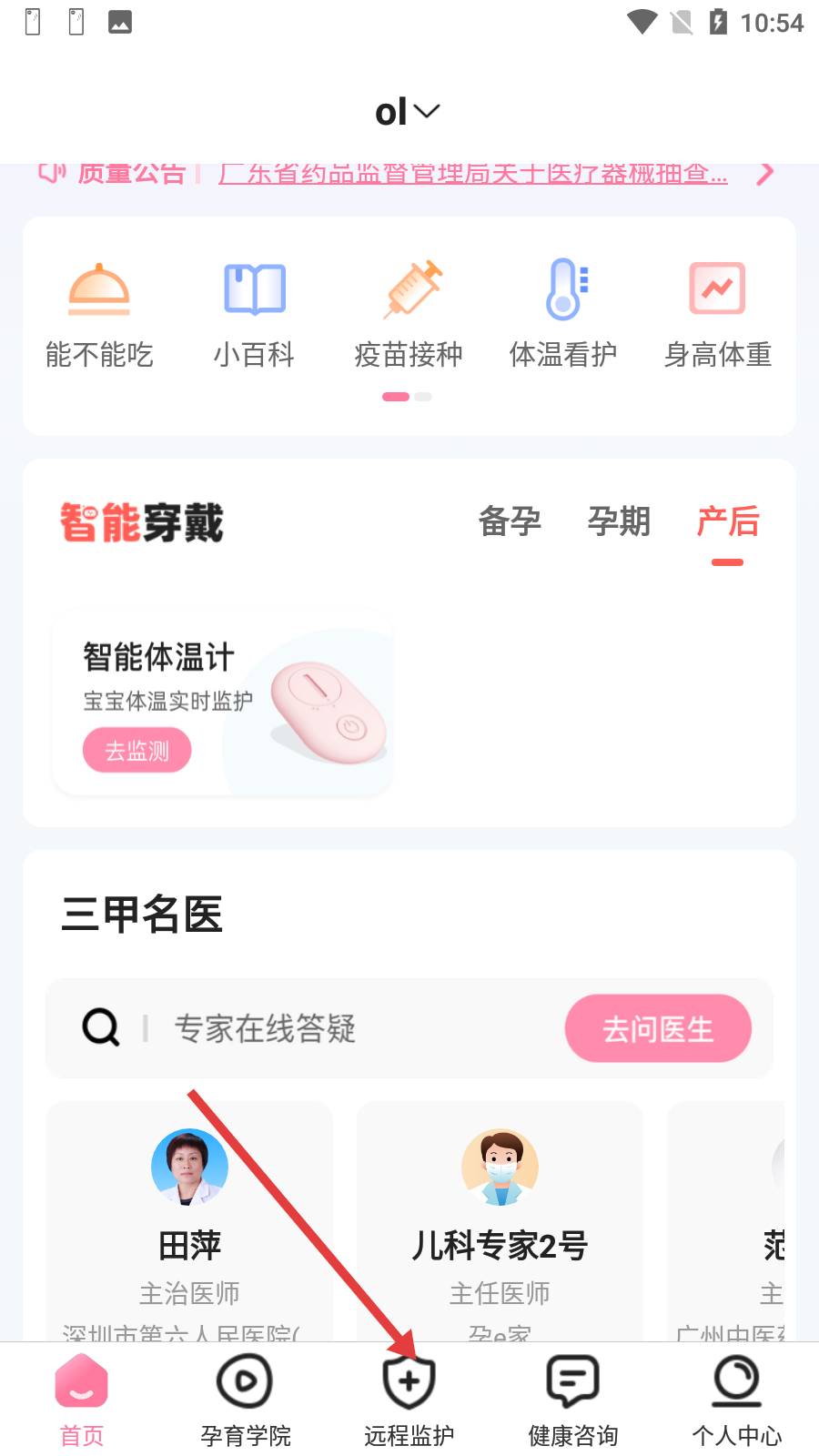
Task: Tap the 去问医生 button
Action: pyautogui.click(x=658, y=1028)
